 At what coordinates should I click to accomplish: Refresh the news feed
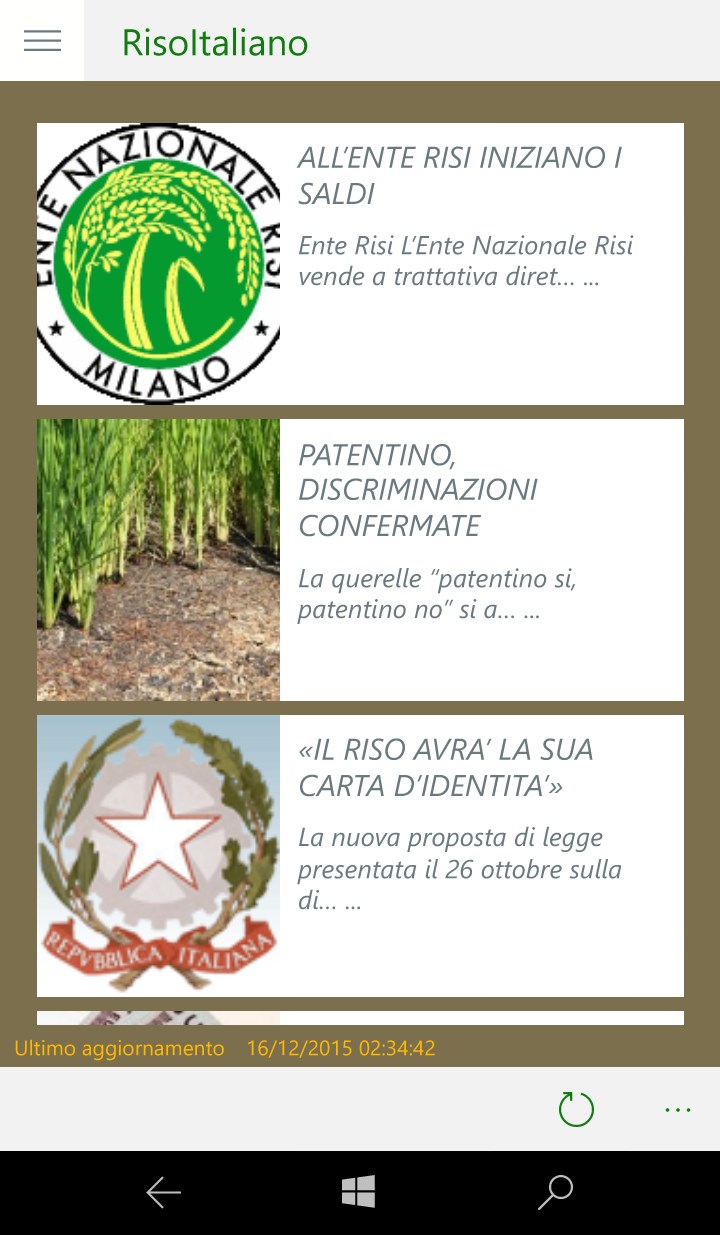pos(576,1108)
